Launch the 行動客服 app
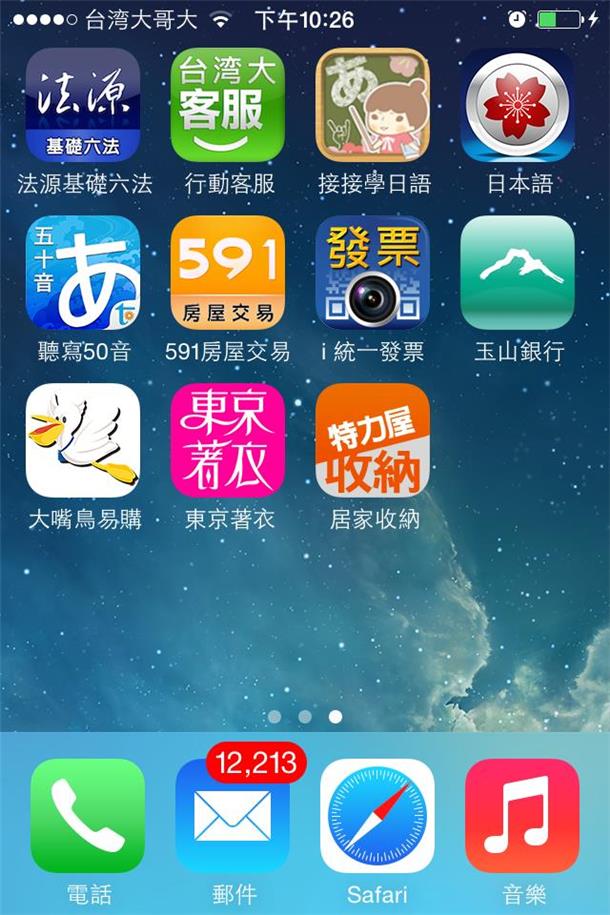Image resolution: width=610 pixels, height=915 pixels. point(228,105)
